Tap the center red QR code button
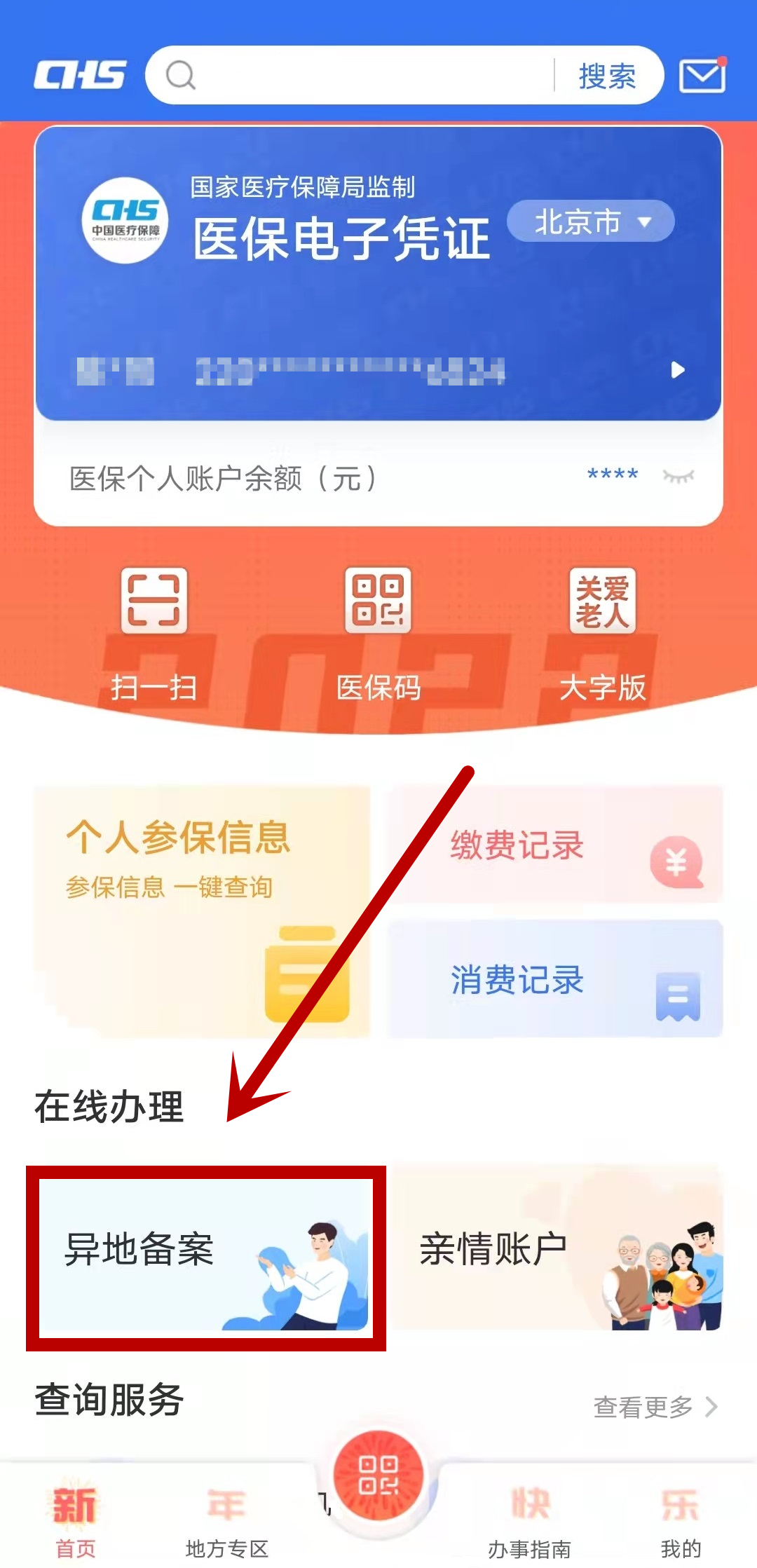757x1568 pixels. pyautogui.click(x=378, y=1475)
